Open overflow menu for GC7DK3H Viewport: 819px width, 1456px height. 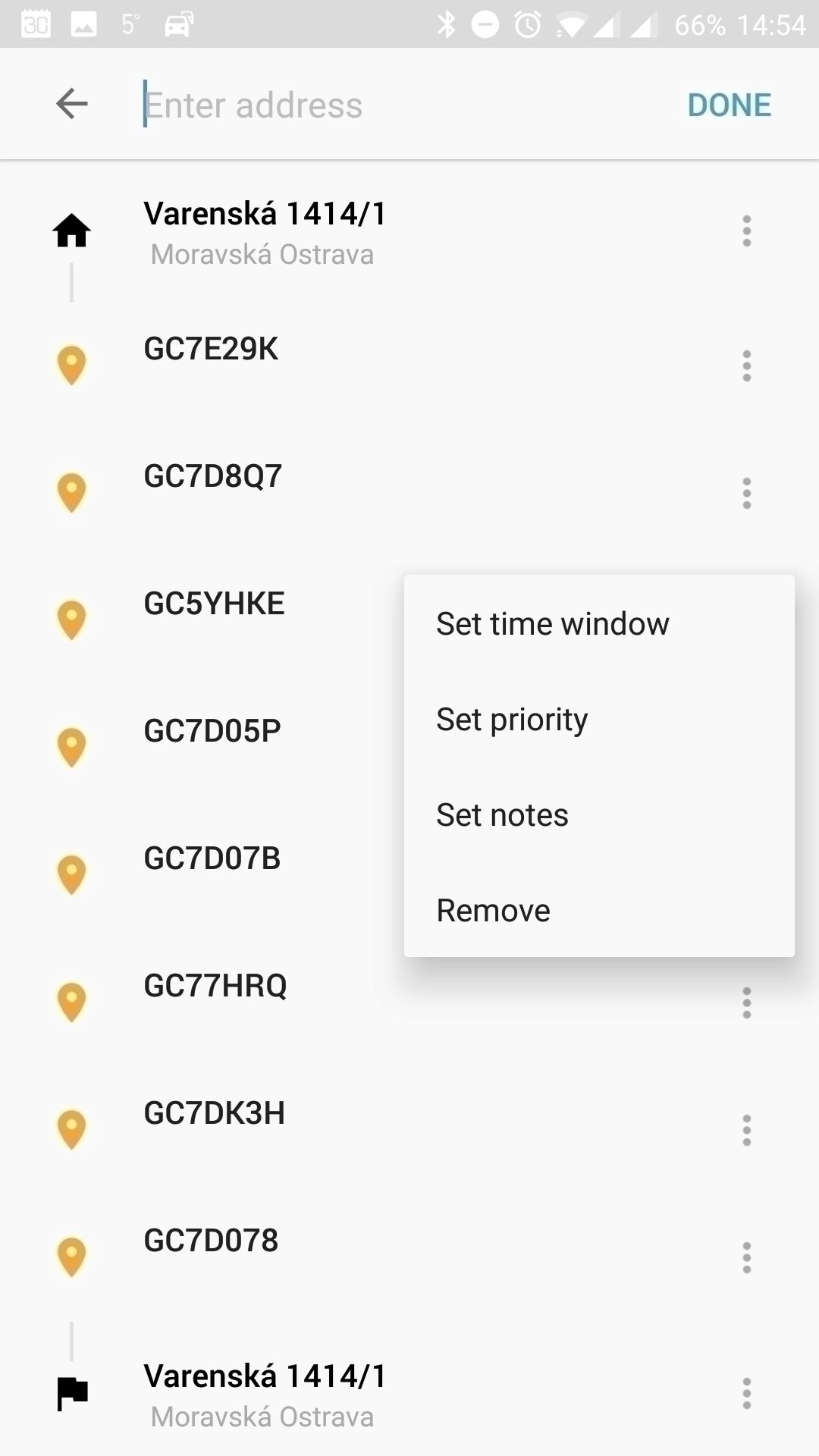coord(747,1130)
